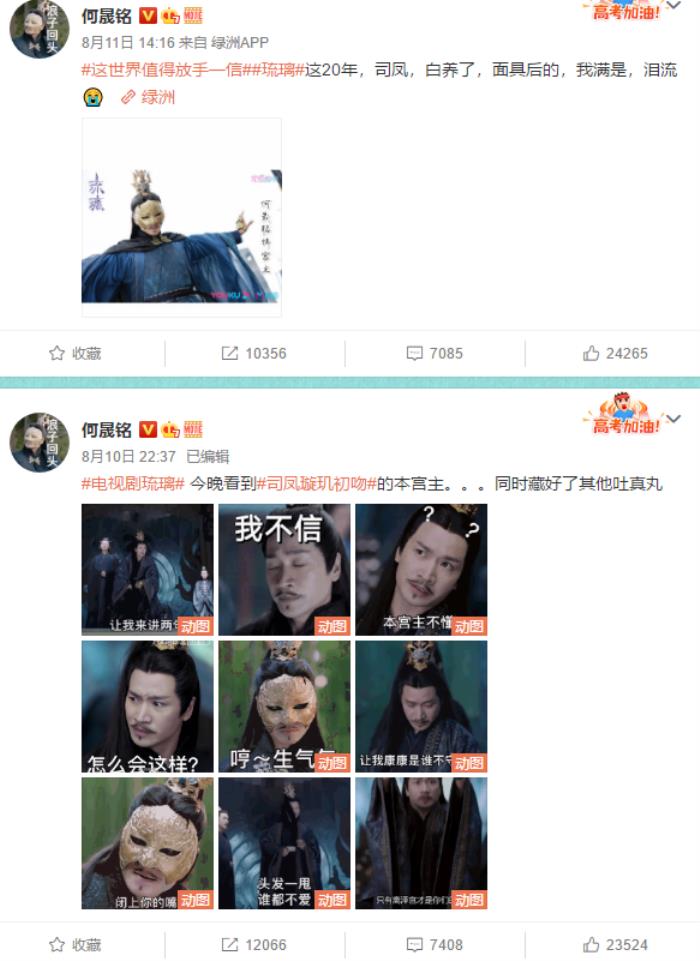
Task: Open the 哼~生气气 GIF
Action: tap(284, 706)
